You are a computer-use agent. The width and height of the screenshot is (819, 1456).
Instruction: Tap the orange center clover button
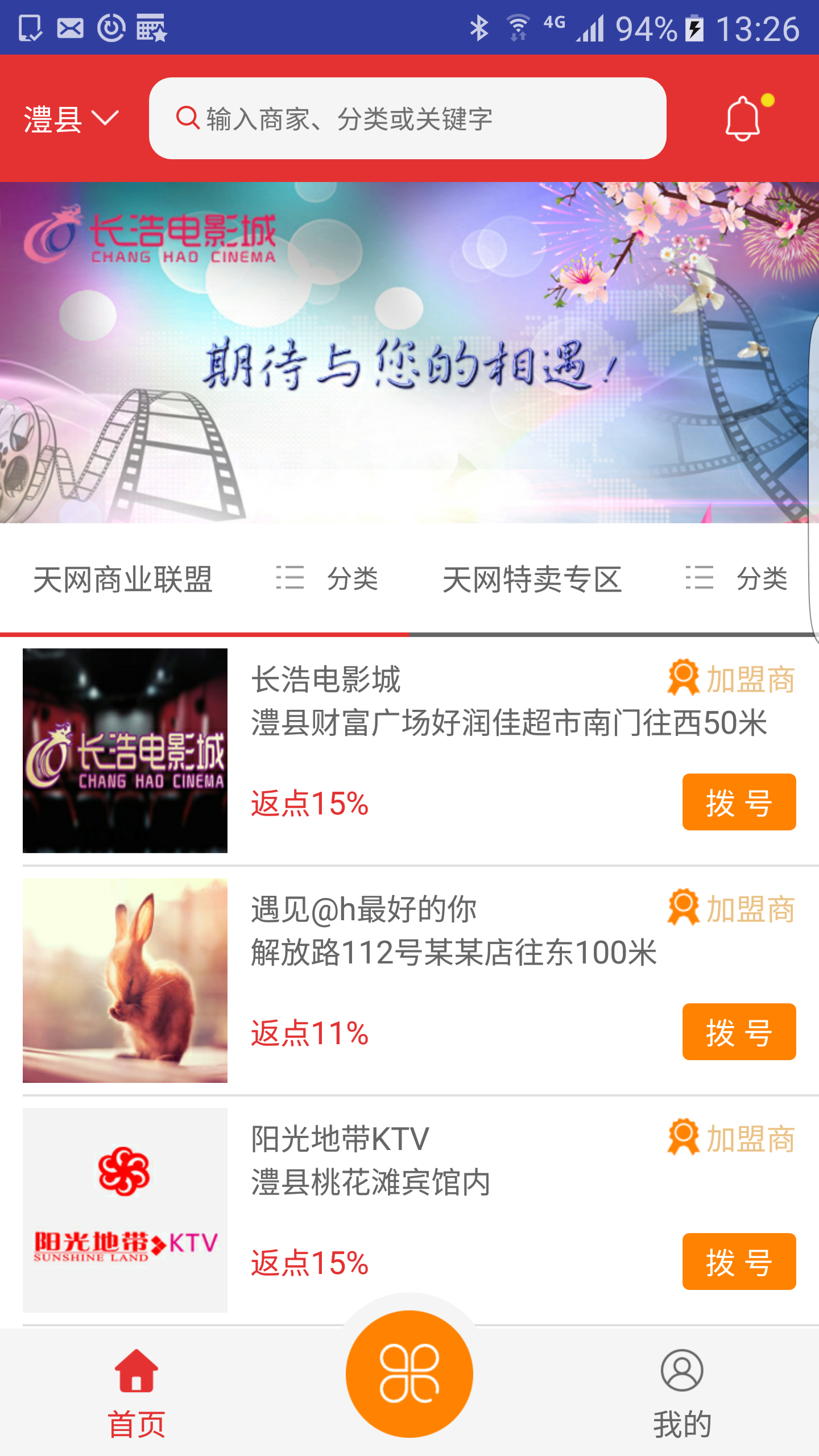[x=409, y=1374]
